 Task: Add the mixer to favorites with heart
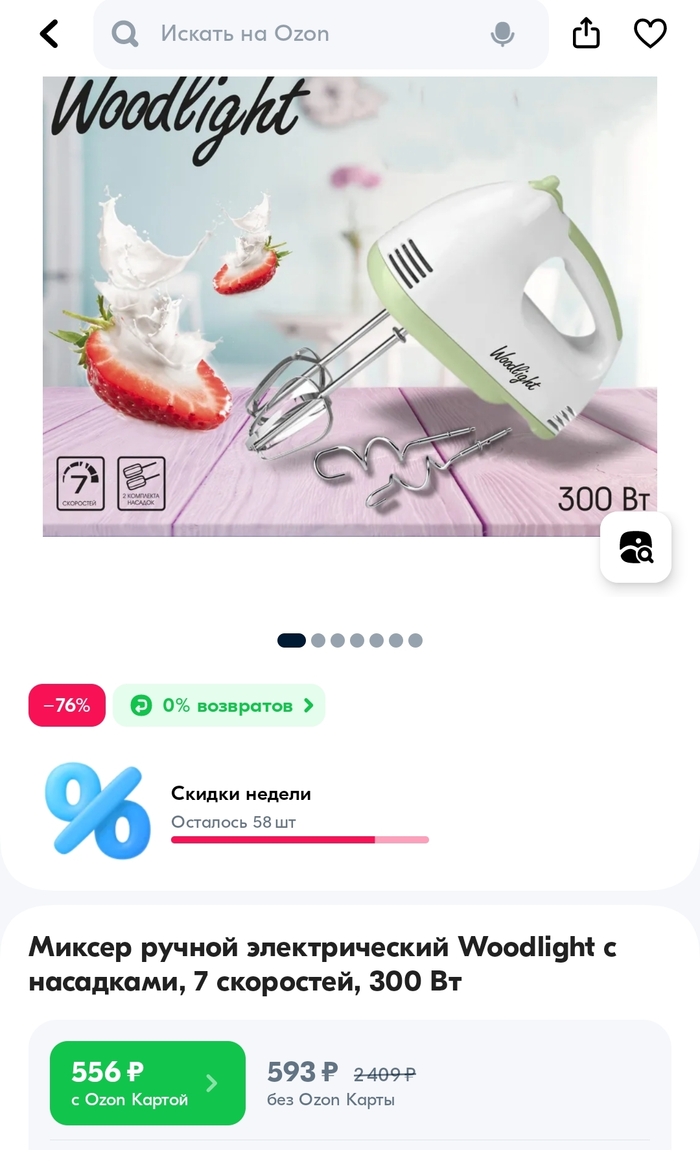tap(650, 34)
